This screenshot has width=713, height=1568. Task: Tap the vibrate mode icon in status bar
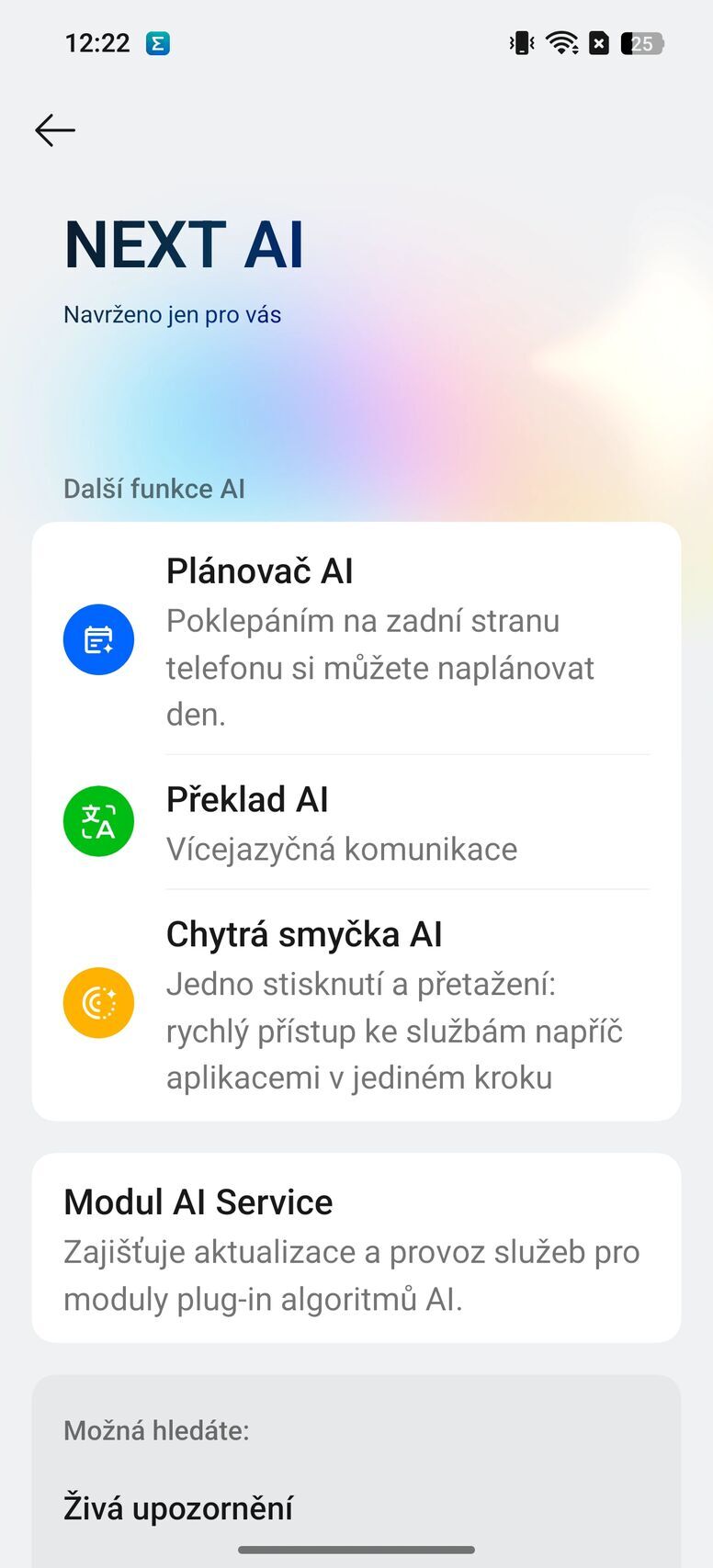[x=520, y=41]
